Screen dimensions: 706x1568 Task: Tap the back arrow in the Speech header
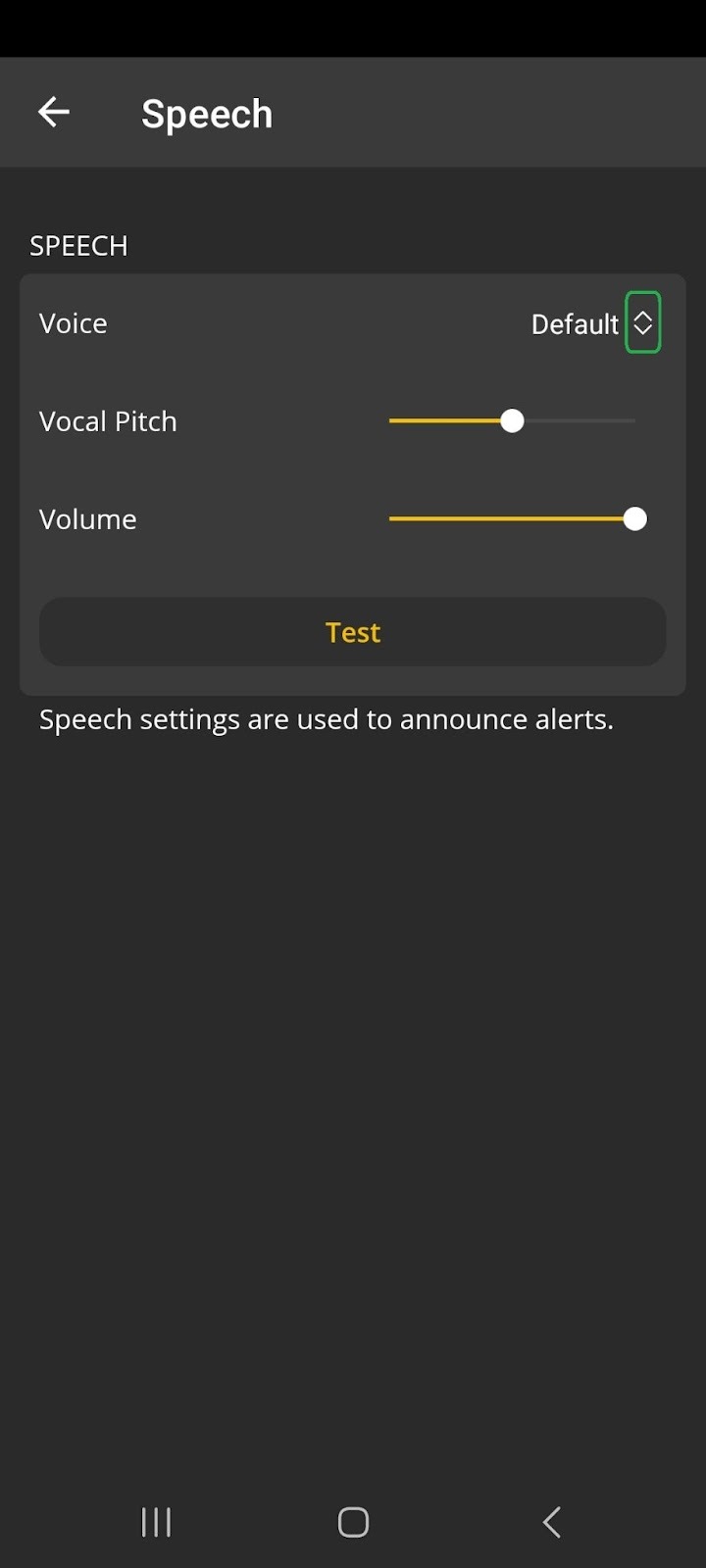(54, 112)
